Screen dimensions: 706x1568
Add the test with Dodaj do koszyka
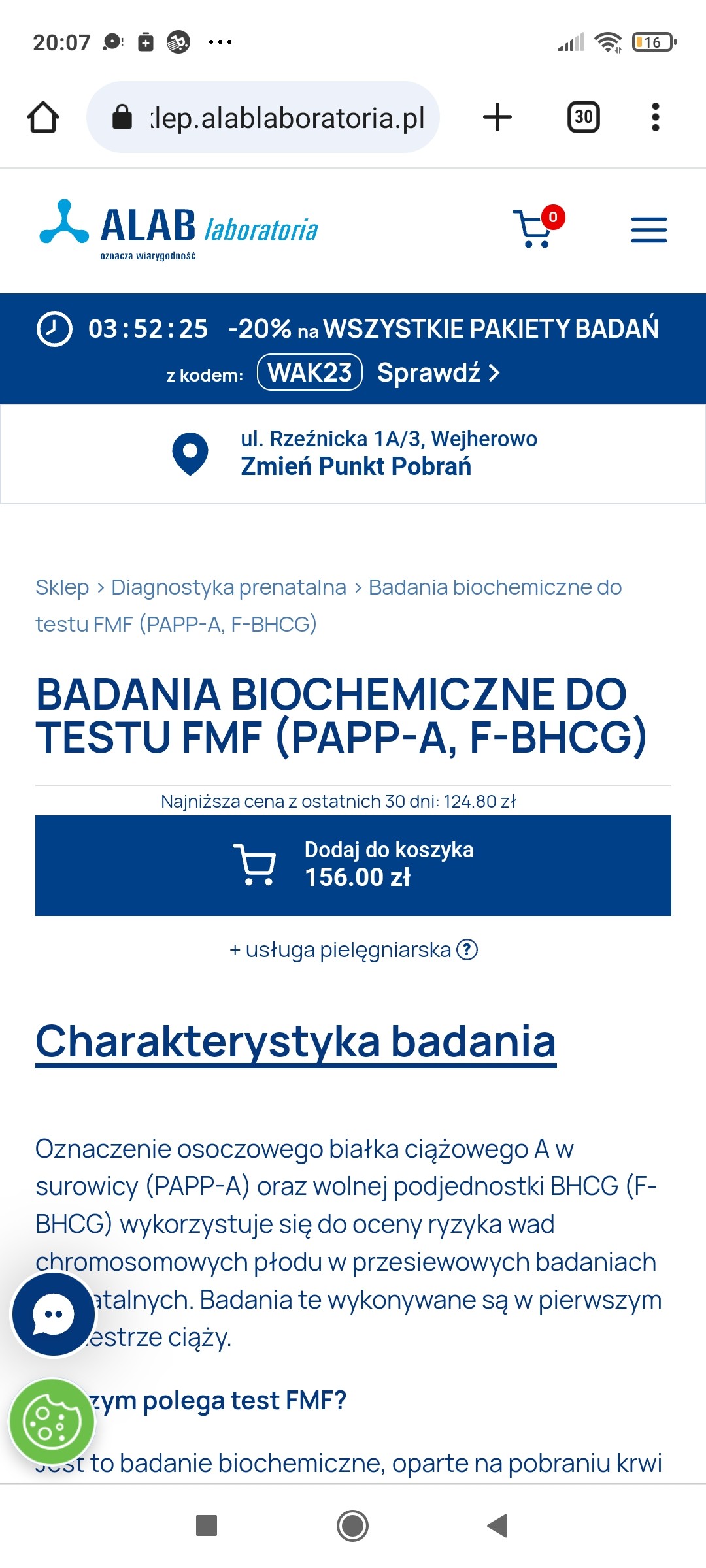pos(353,865)
